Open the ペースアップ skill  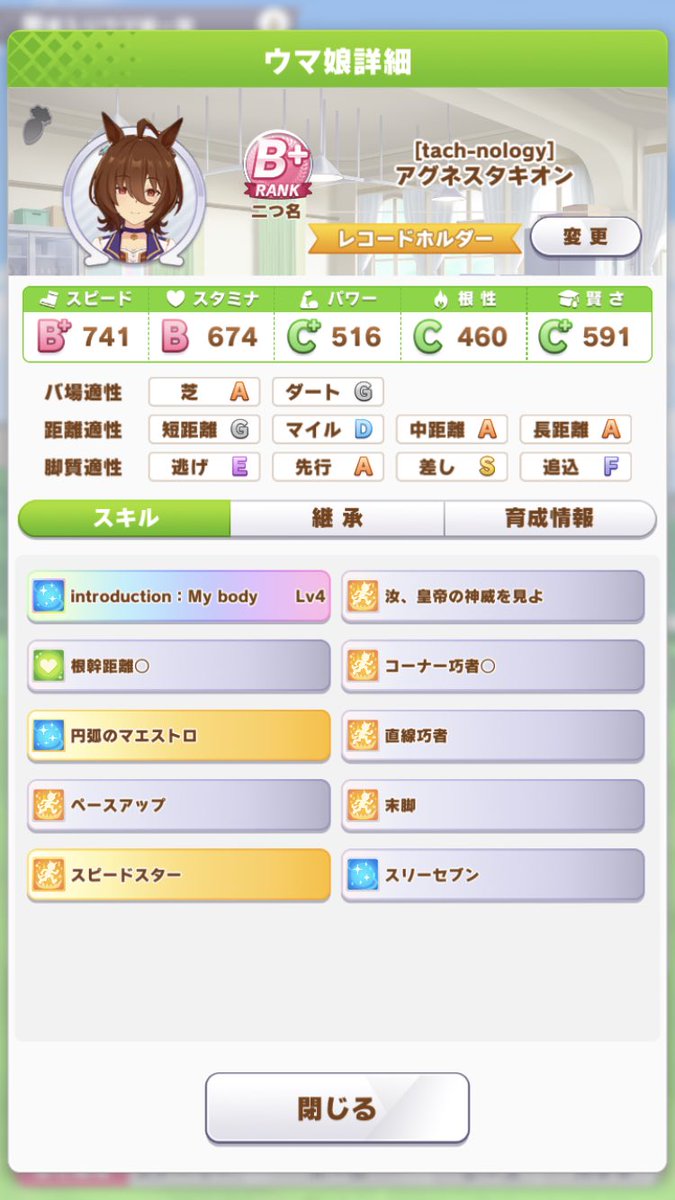coord(179,805)
